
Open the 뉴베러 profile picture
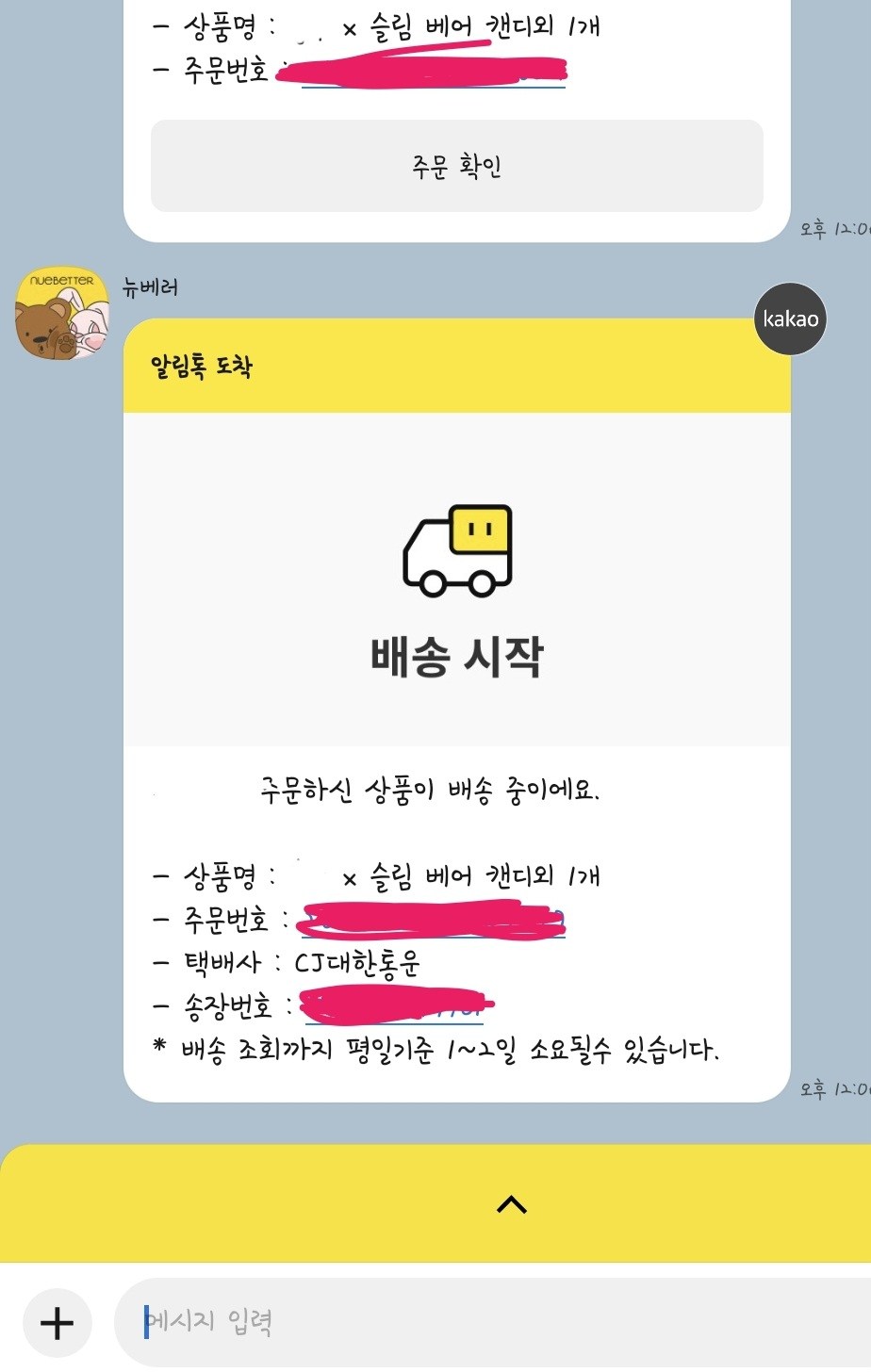(62, 313)
